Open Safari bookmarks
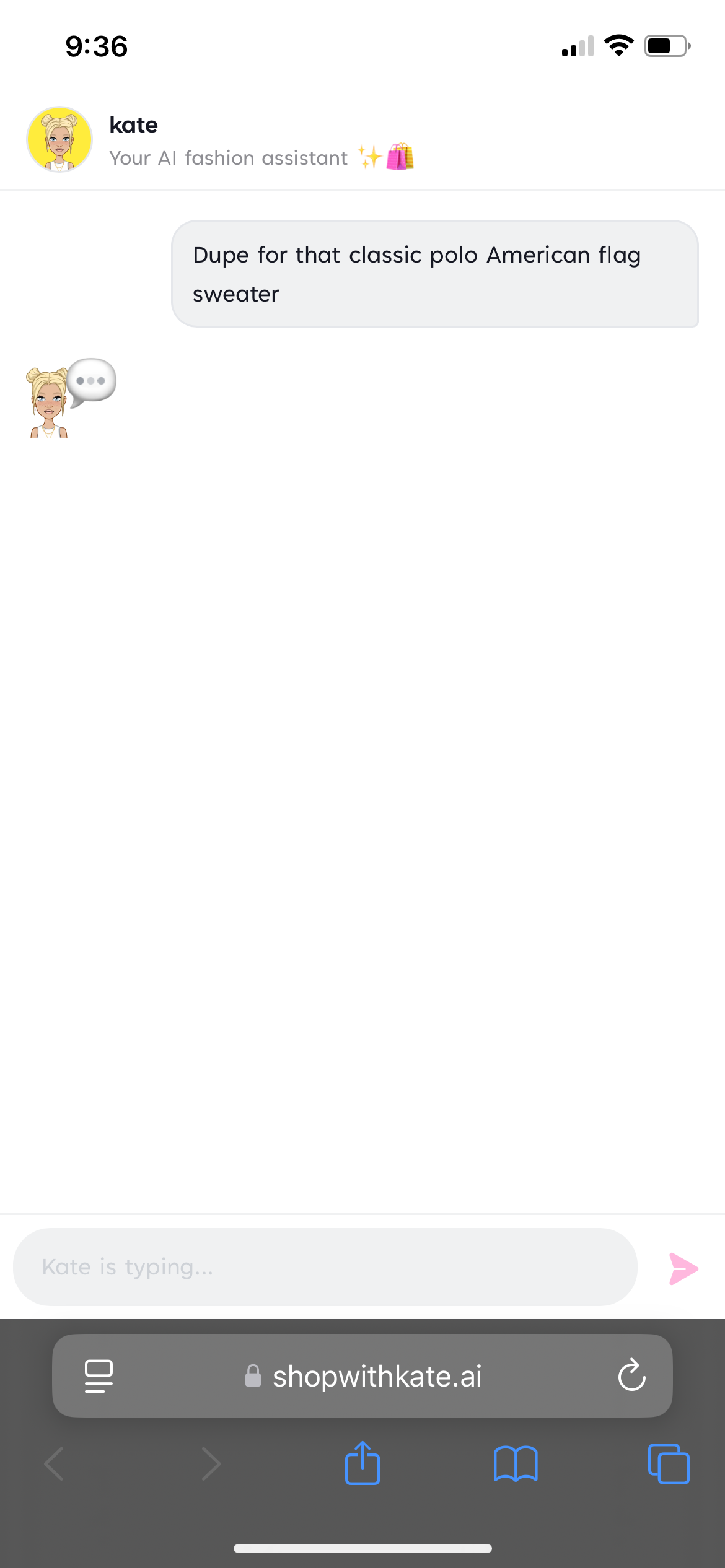 (x=516, y=1464)
